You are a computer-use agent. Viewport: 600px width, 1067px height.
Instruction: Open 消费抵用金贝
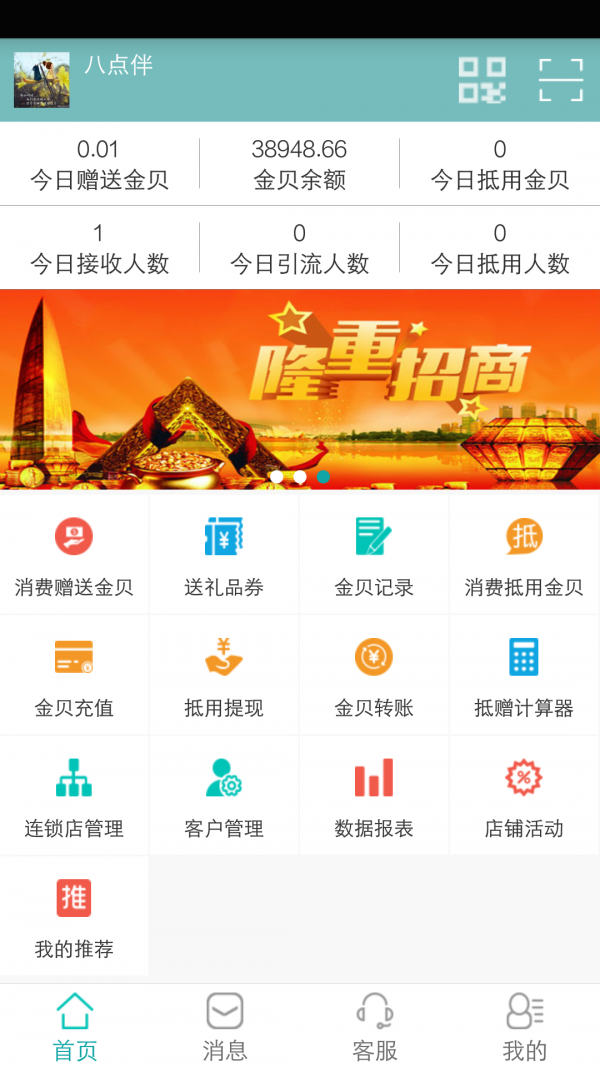point(524,553)
